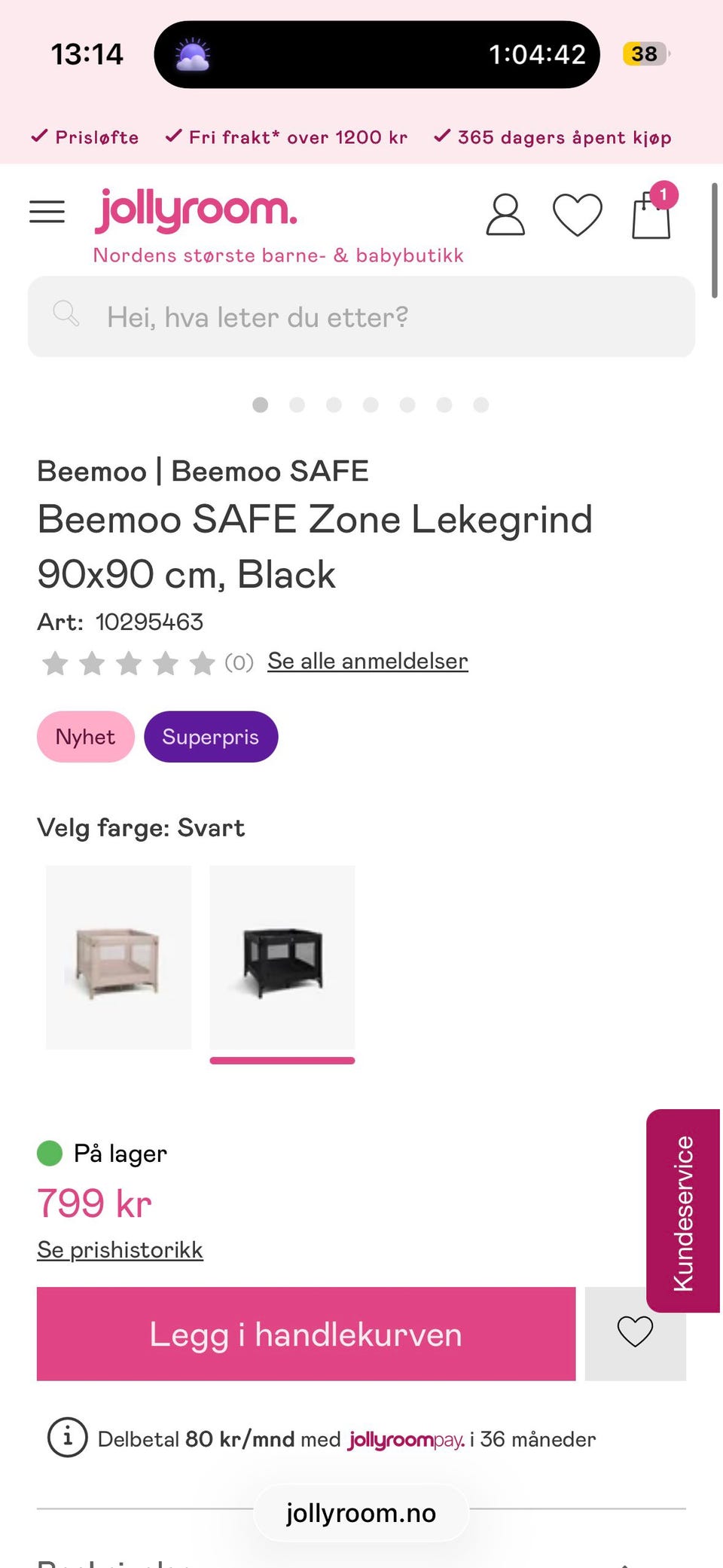Image resolution: width=723 pixels, height=1568 pixels.
Task: Select the black playpen color
Action: click(282, 957)
